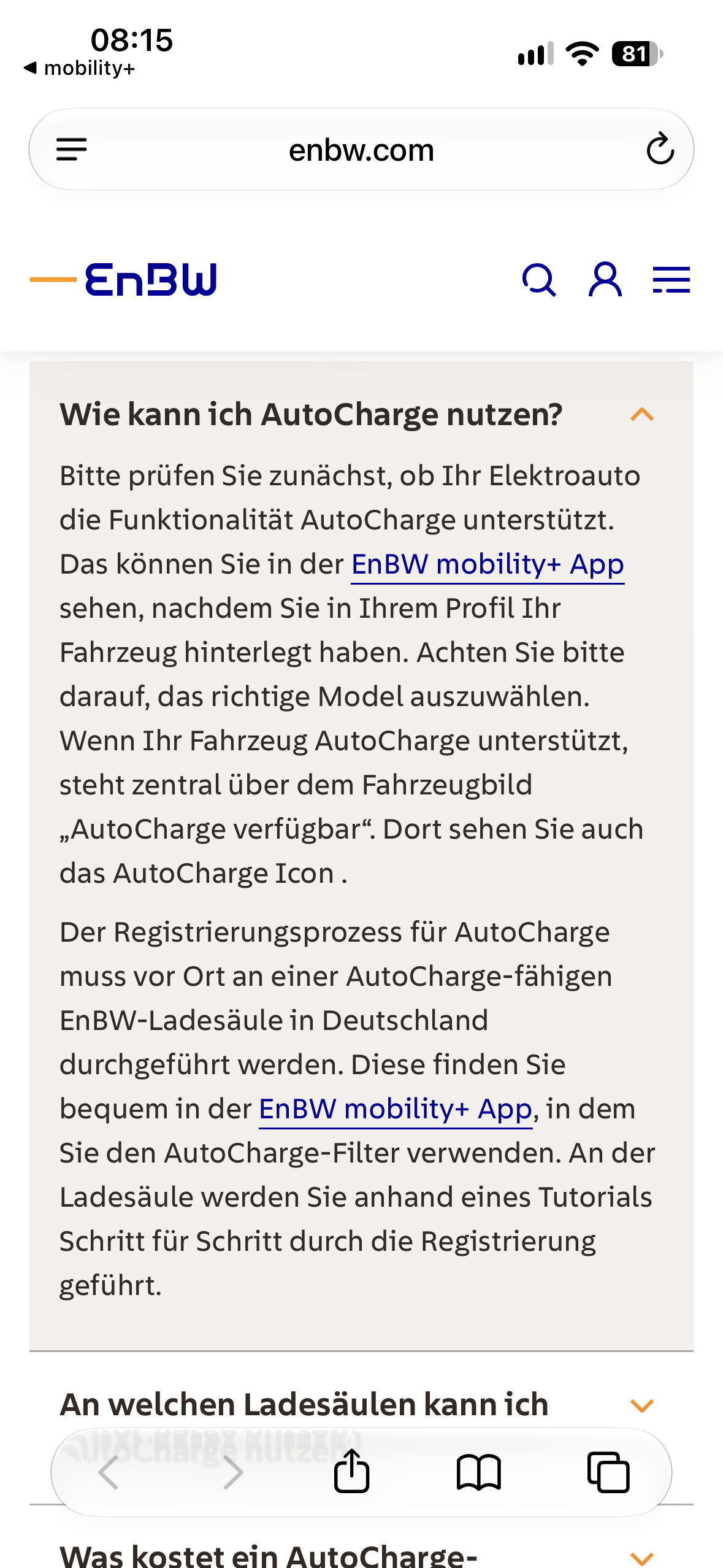Share this page via Safari share button
This screenshot has height=1568, width=723.
(351, 1470)
